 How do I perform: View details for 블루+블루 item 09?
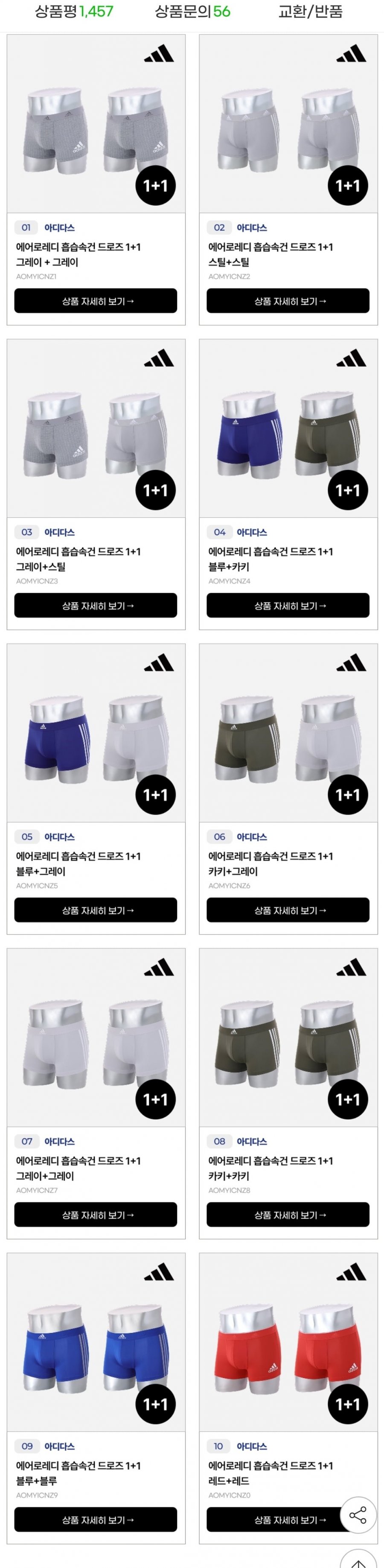pos(96,1519)
